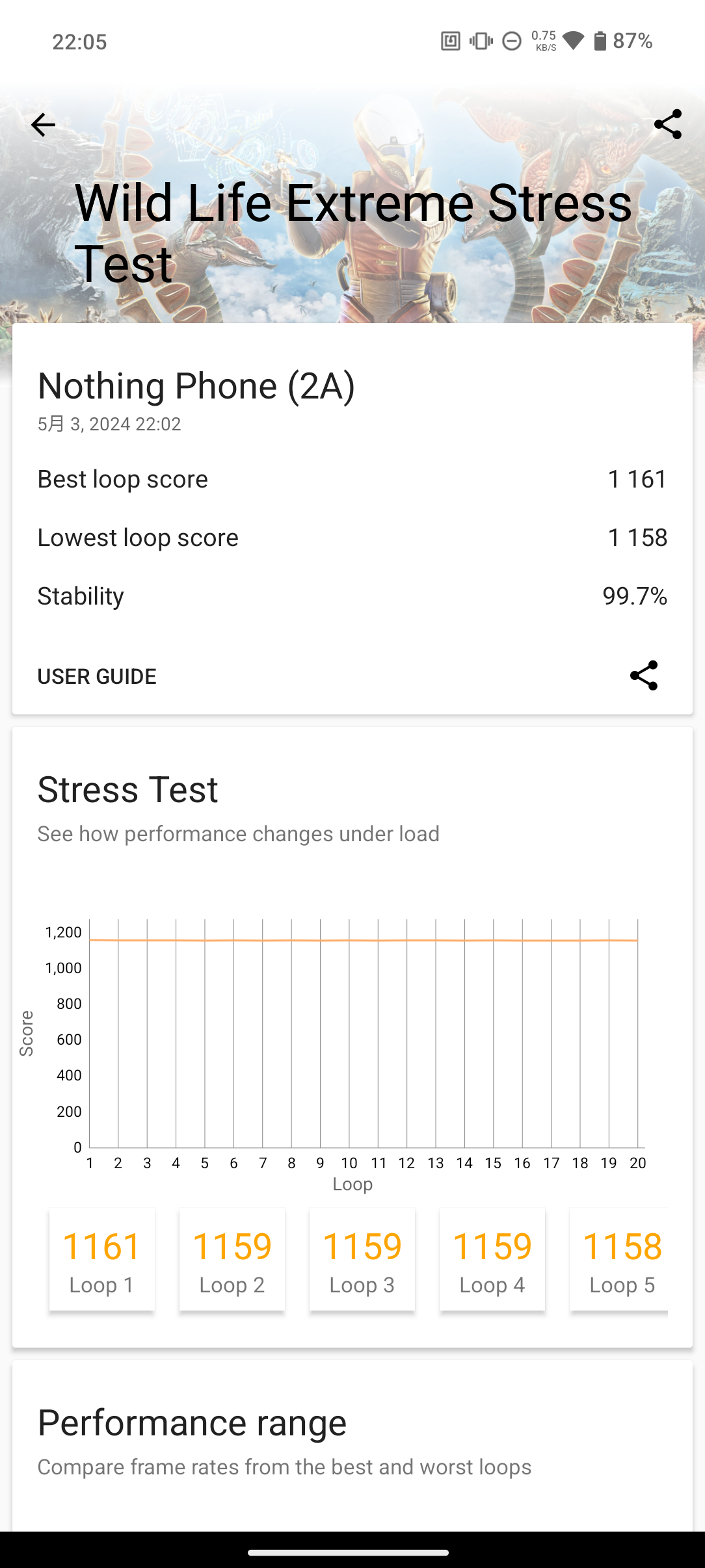
Task: Open the USER GUIDE
Action: [x=97, y=676]
